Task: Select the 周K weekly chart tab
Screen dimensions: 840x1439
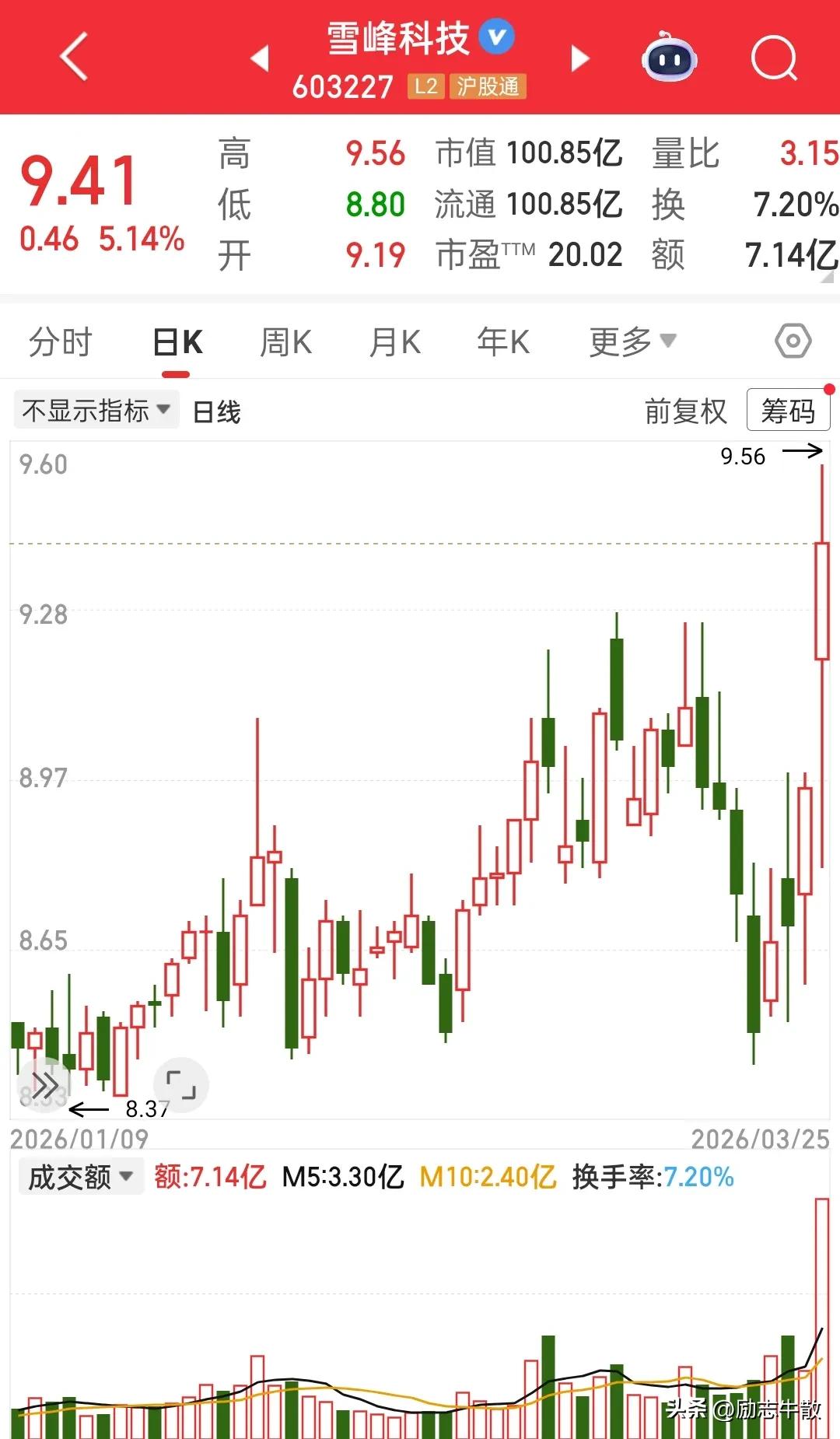Action: pyautogui.click(x=285, y=341)
